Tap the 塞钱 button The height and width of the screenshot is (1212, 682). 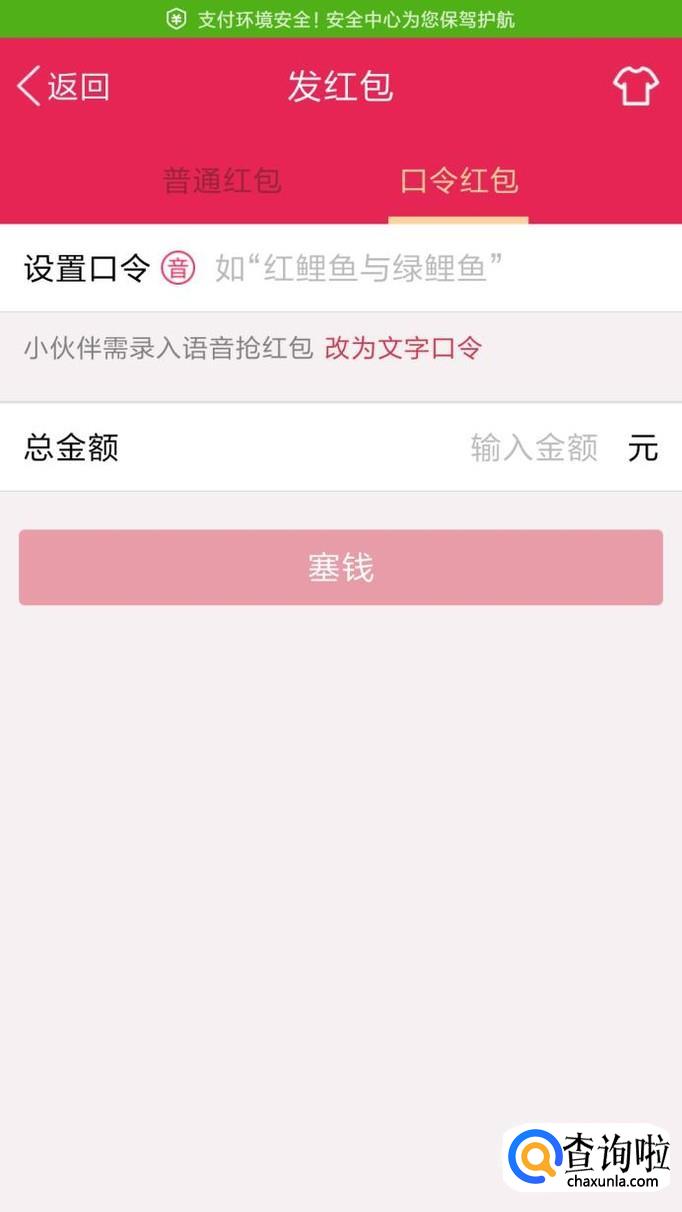(341, 567)
